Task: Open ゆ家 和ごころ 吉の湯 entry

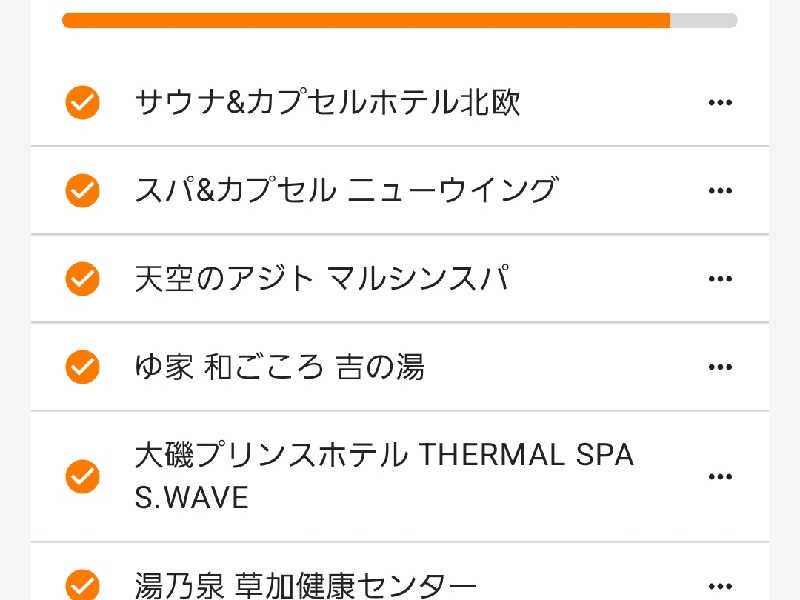Action: 280,367
